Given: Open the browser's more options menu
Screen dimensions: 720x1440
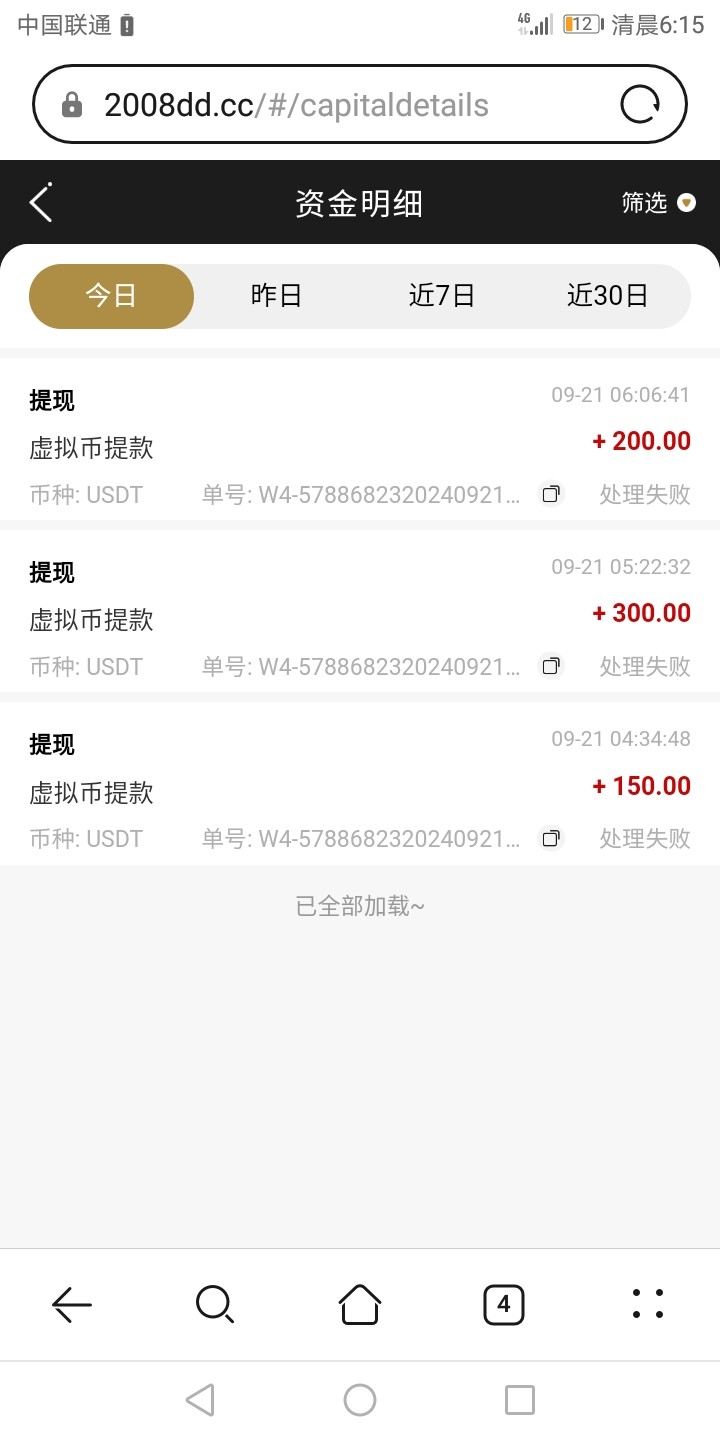Looking at the screenshot, I should (x=648, y=1304).
